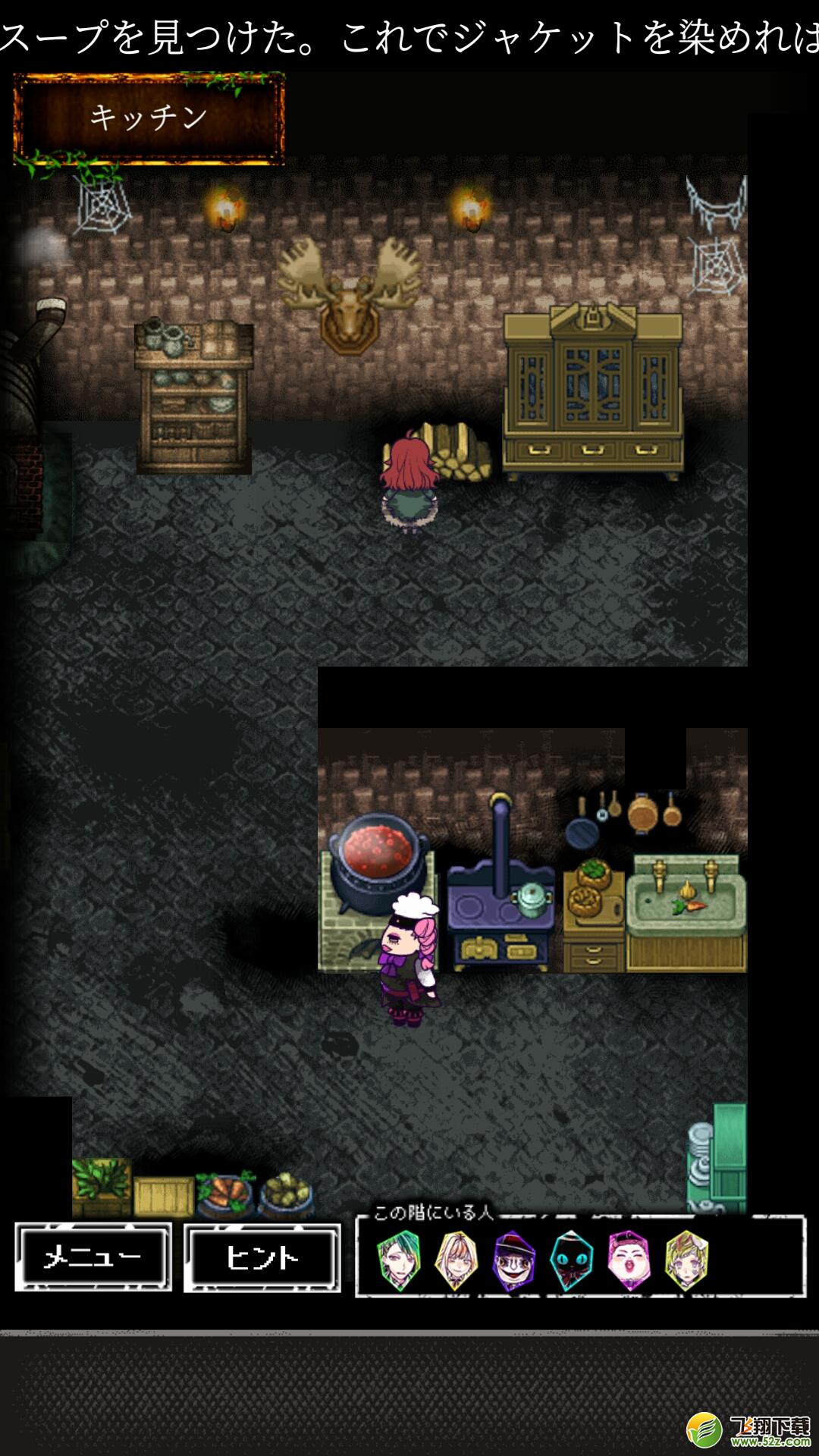819x1456 pixels.
Task: Talk to the chef by the cauldron
Action: (409, 963)
